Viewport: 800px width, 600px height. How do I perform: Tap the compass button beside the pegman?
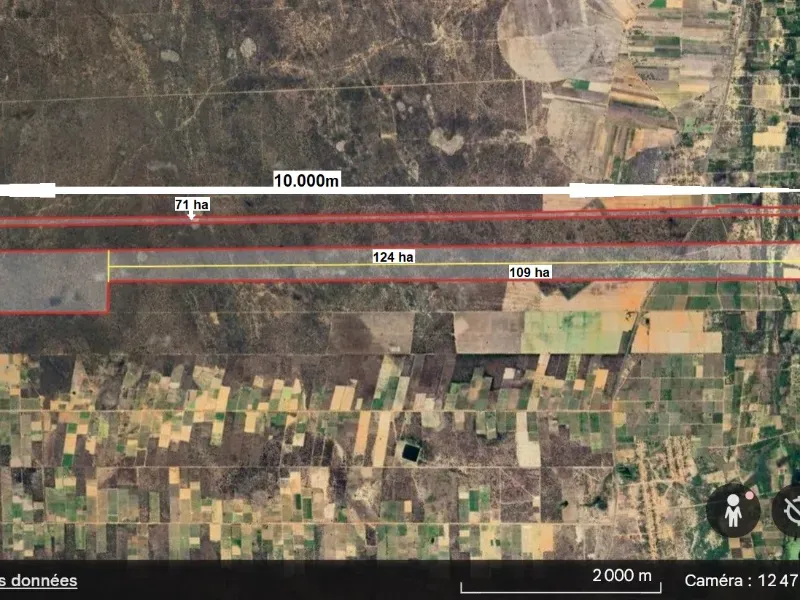pyautogui.click(x=790, y=511)
